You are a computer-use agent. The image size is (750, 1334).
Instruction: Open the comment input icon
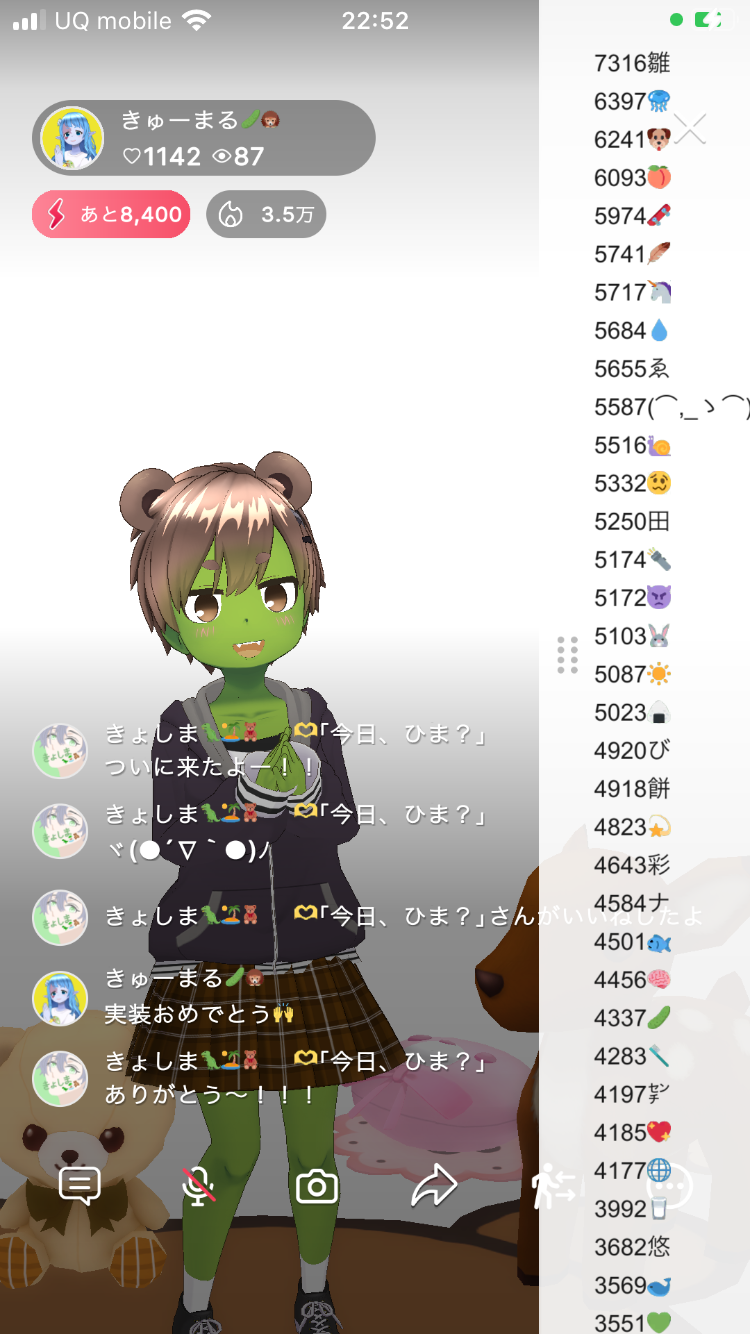(80, 1186)
